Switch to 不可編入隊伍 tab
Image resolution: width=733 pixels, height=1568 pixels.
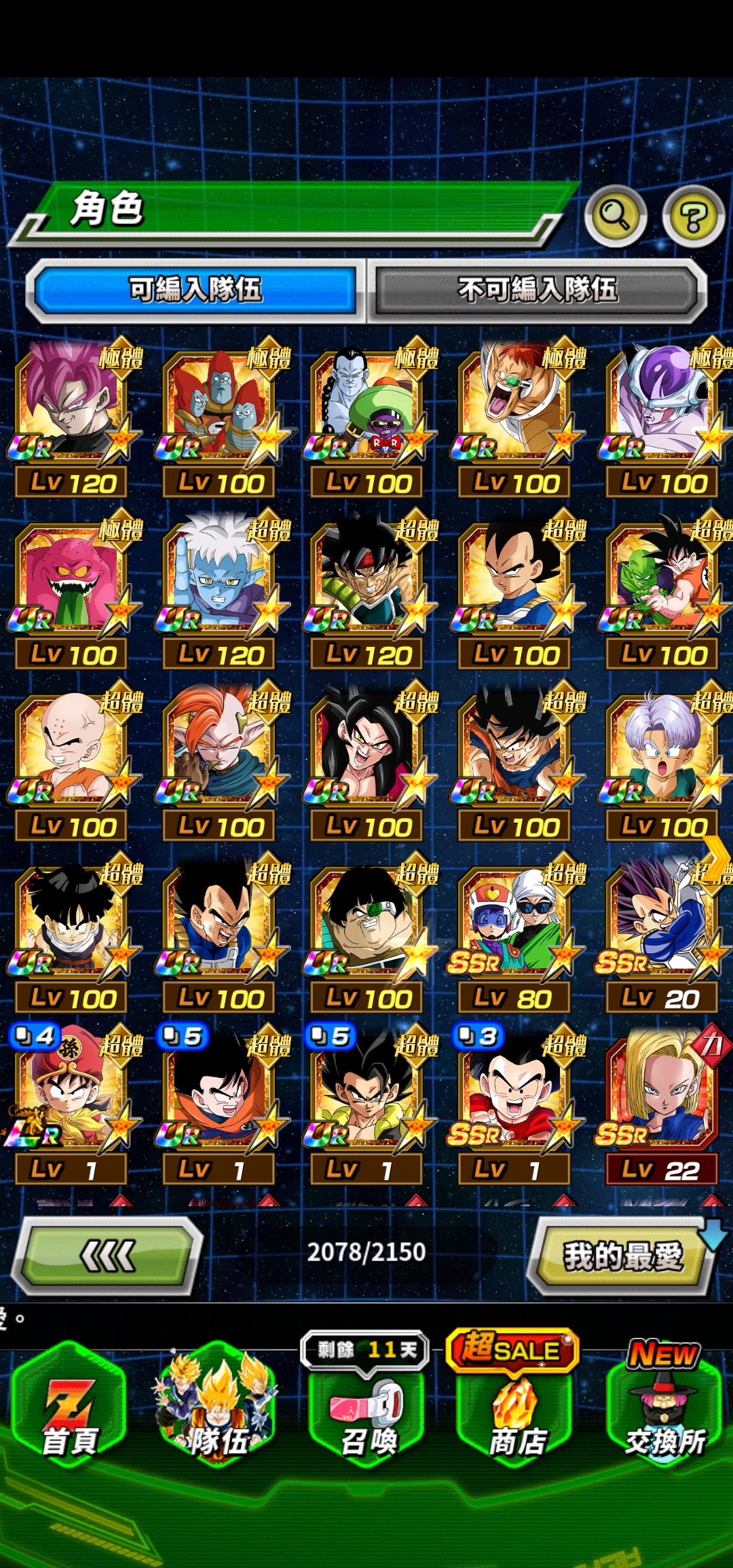pyautogui.click(x=537, y=290)
